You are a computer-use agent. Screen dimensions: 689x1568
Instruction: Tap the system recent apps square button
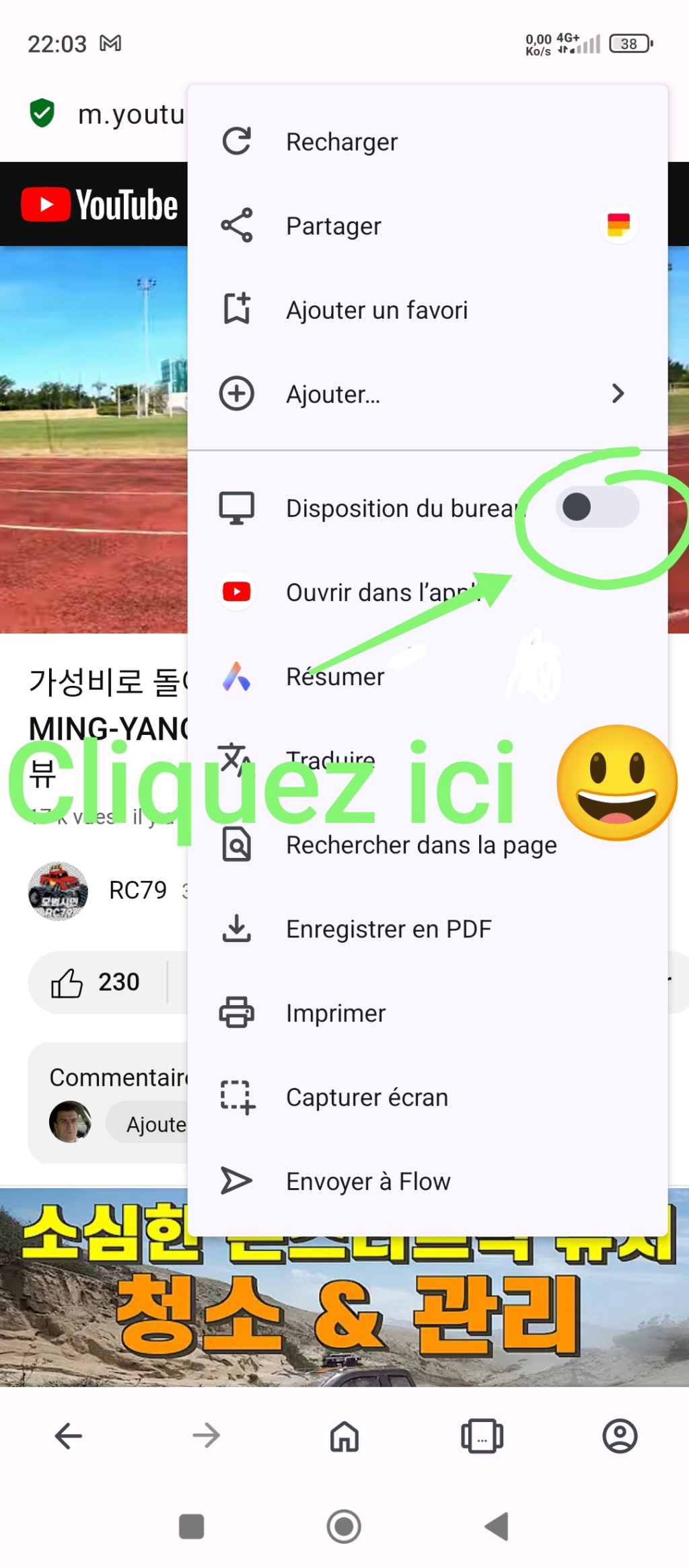pos(192,1526)
